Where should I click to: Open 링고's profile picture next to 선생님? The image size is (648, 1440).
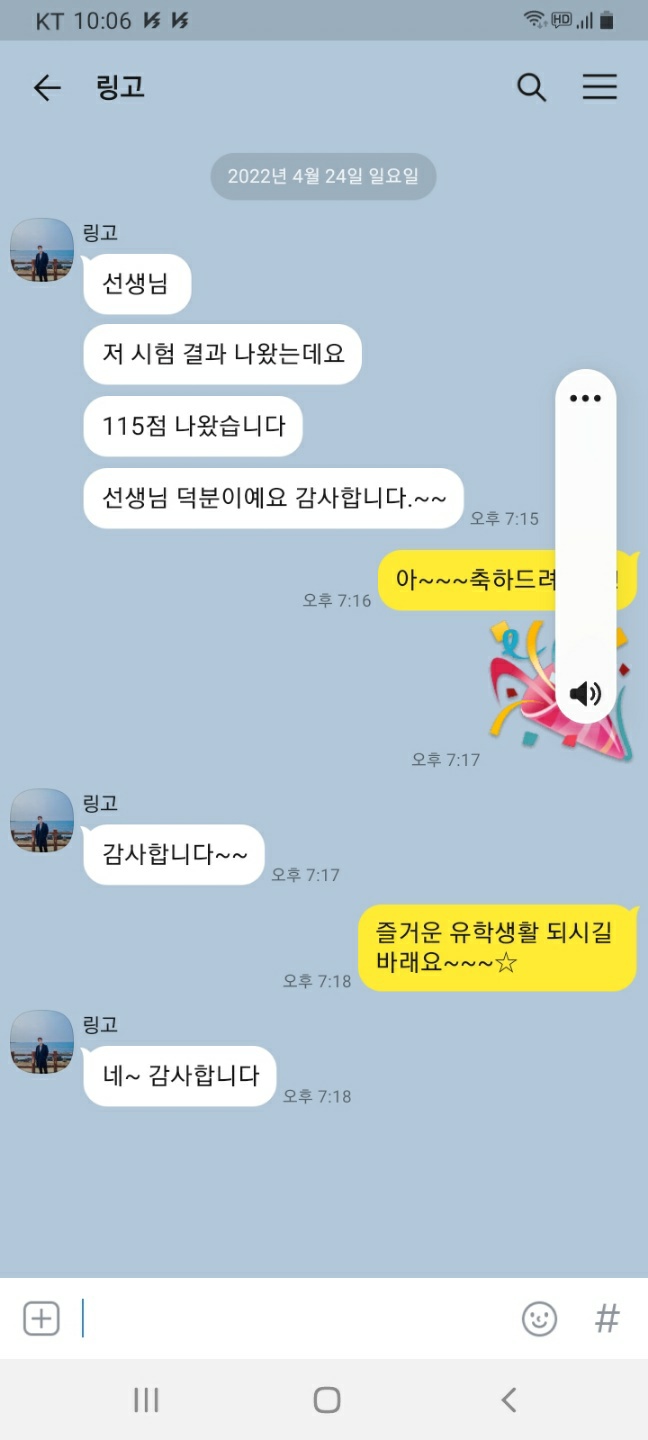click(42, 250)
